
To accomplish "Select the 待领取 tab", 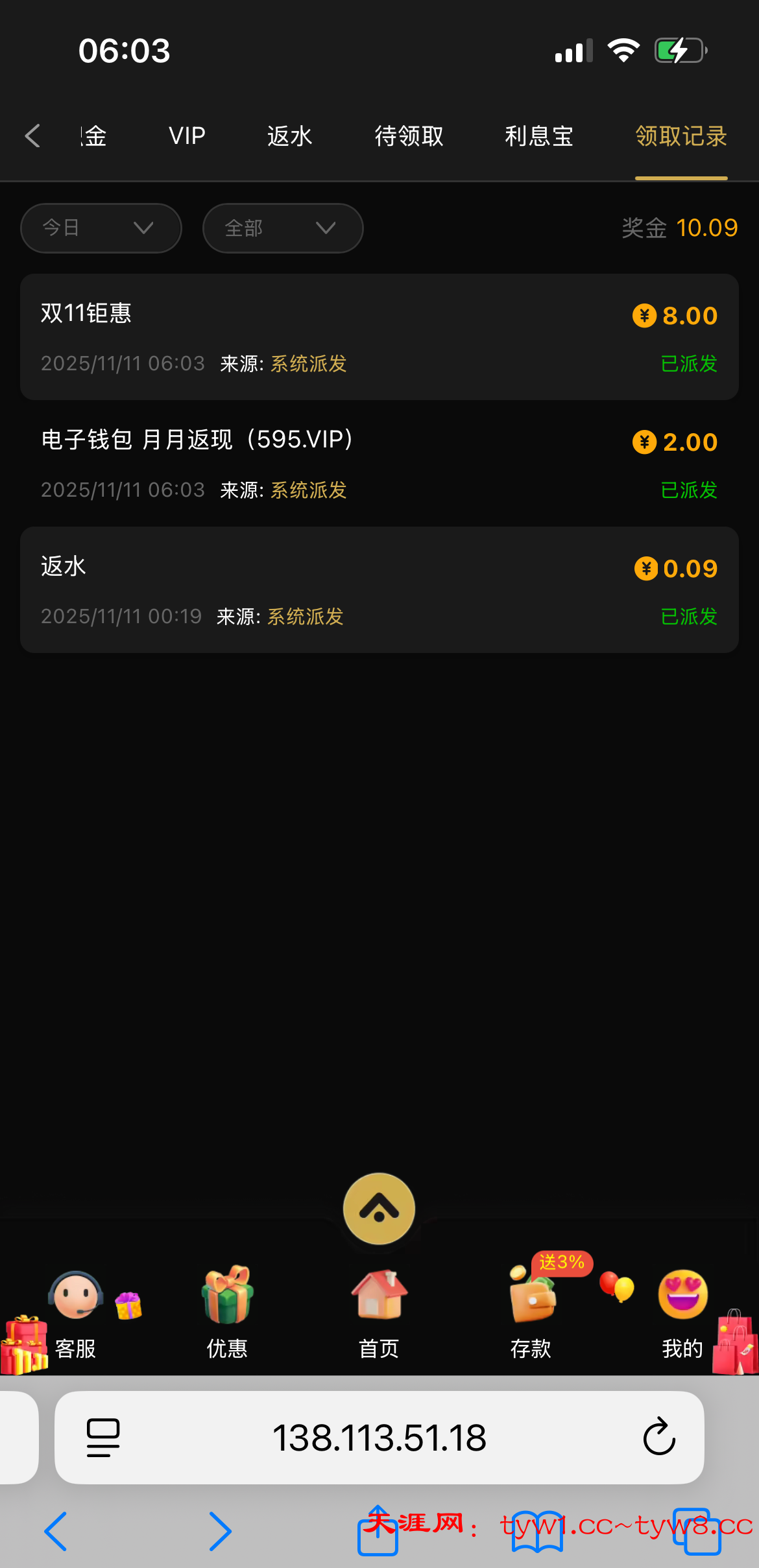I will (409, 136).
